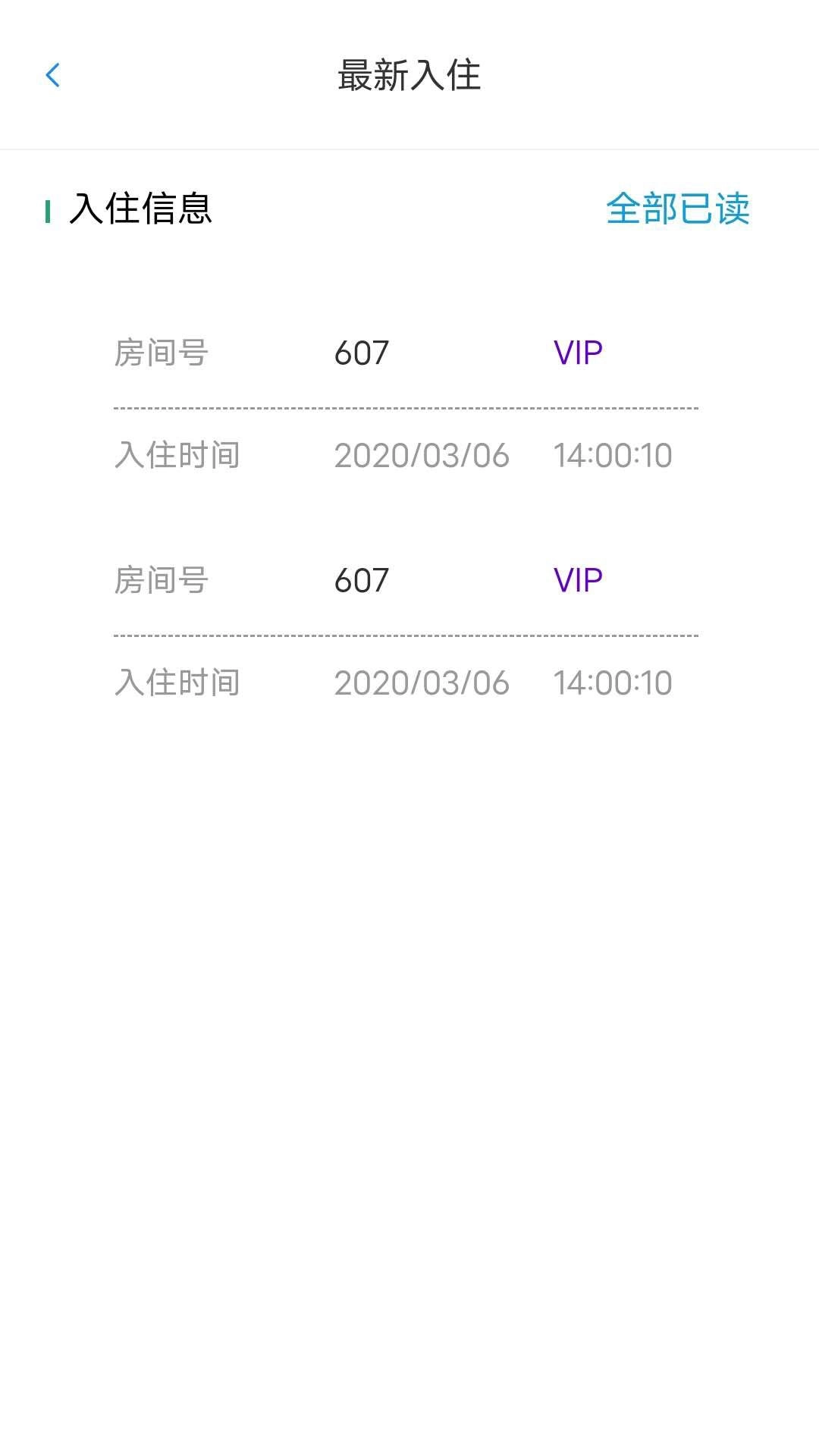The height and width of the screenshot is (1456, 819).
Task: Select the date 2020/03/06 in first entry
Action: coord(422,455)
